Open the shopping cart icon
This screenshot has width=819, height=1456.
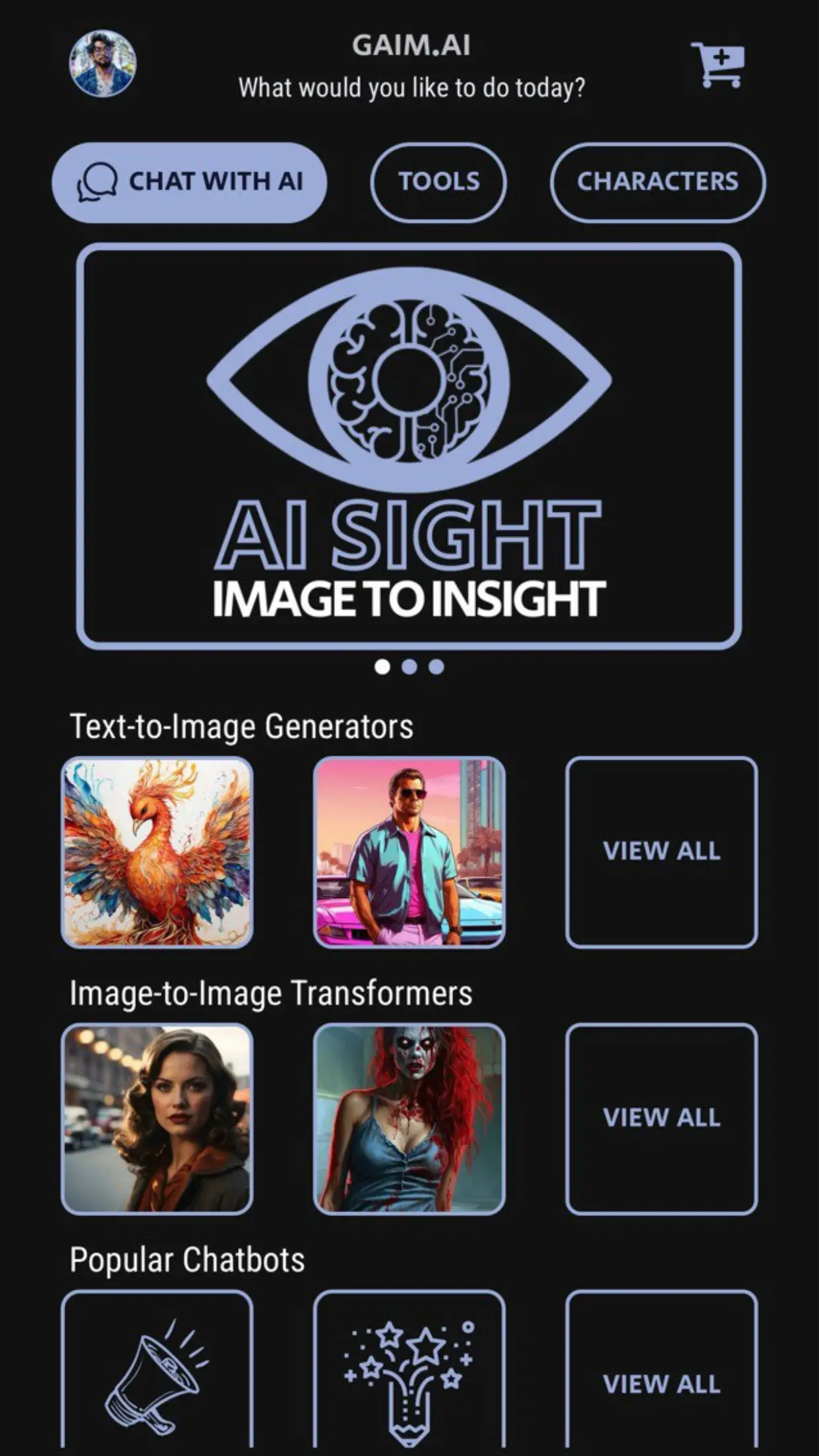point(718,65)
